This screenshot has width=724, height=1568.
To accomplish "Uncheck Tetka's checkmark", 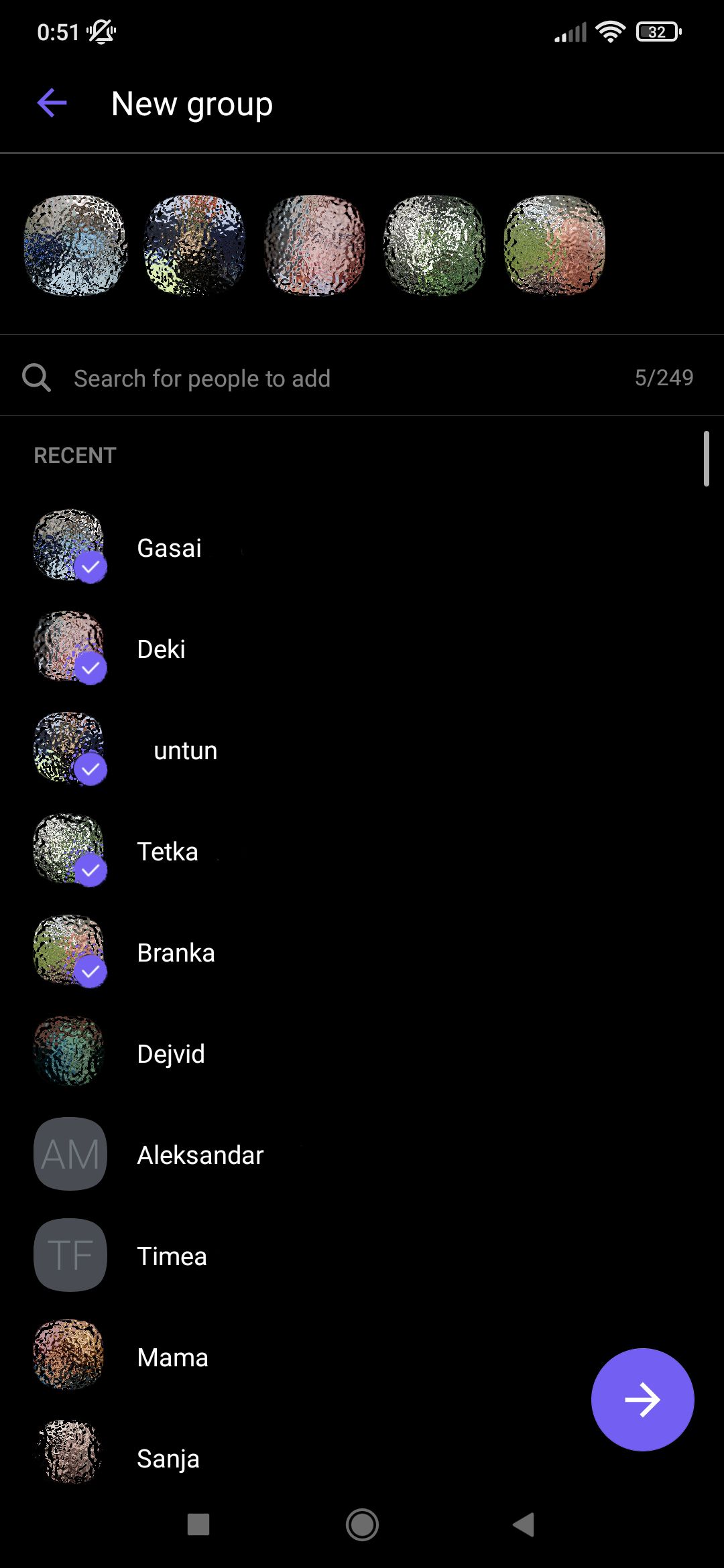I will point(92,870).
